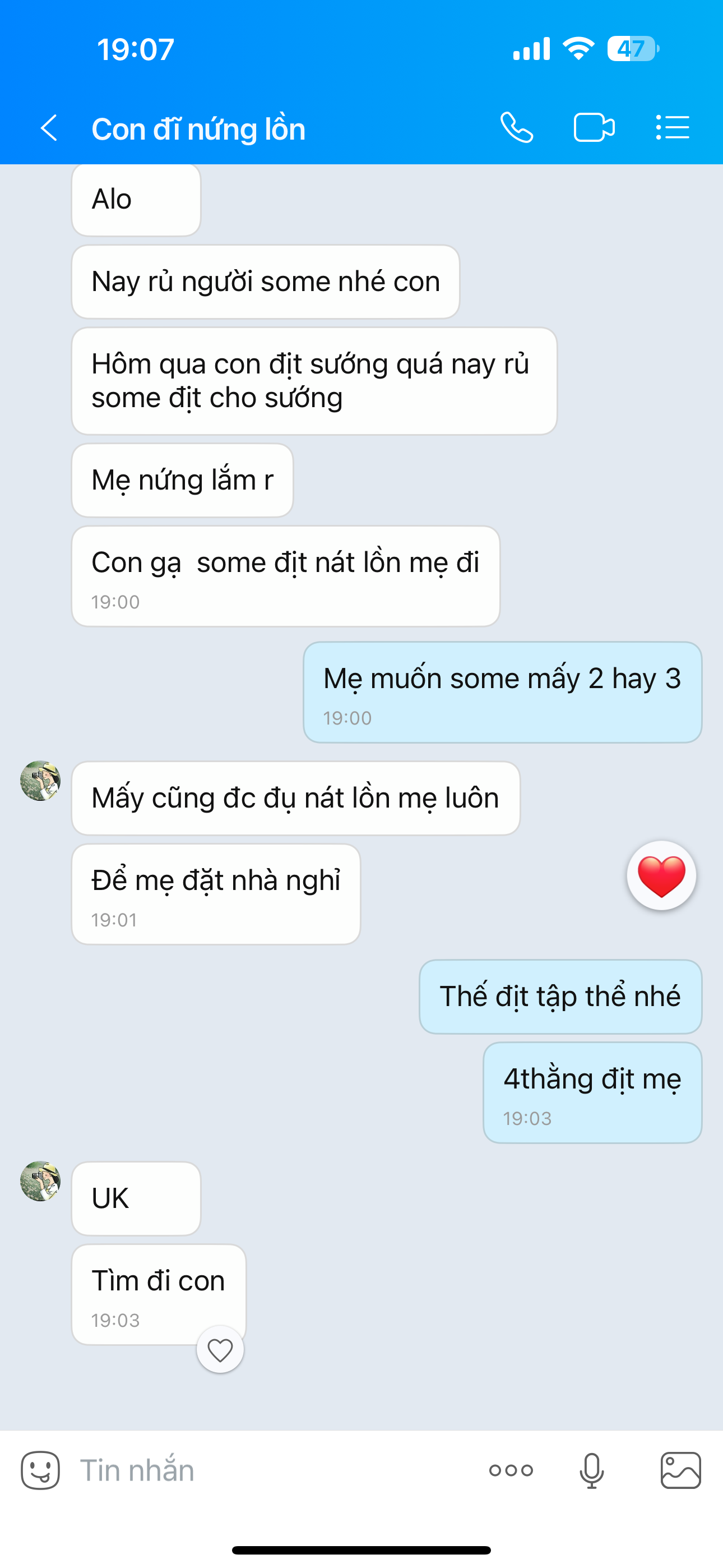Go back to the chat list

pos(49,128)
